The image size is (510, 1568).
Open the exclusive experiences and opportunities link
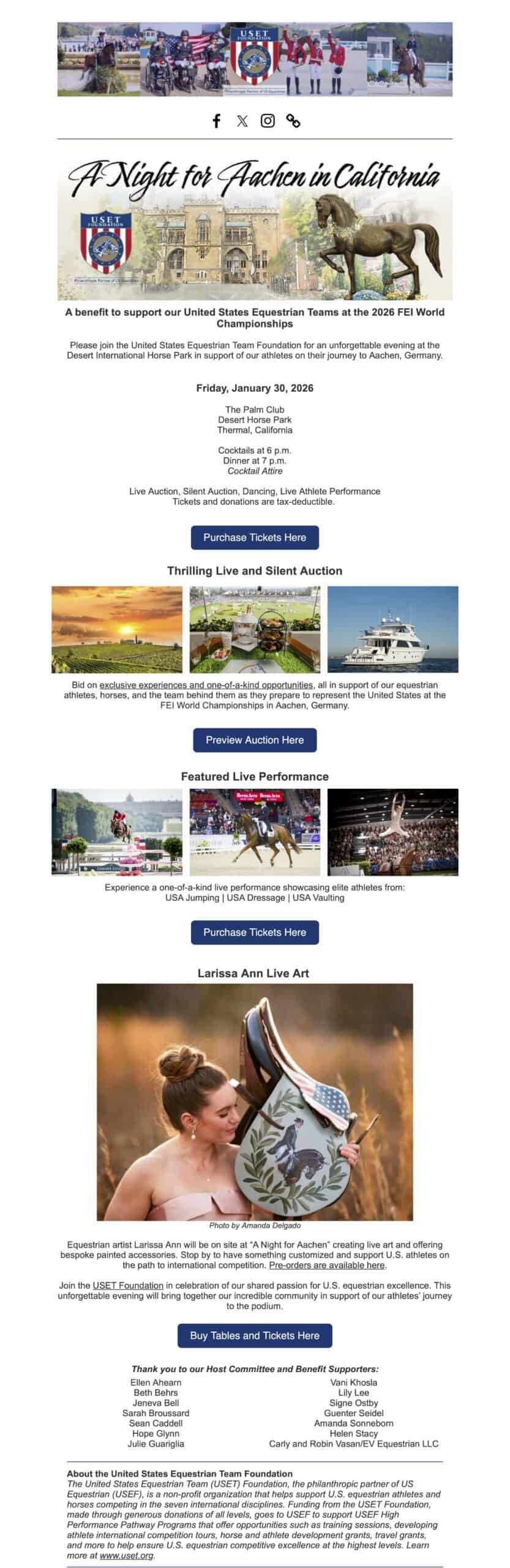tap(206, 685)
